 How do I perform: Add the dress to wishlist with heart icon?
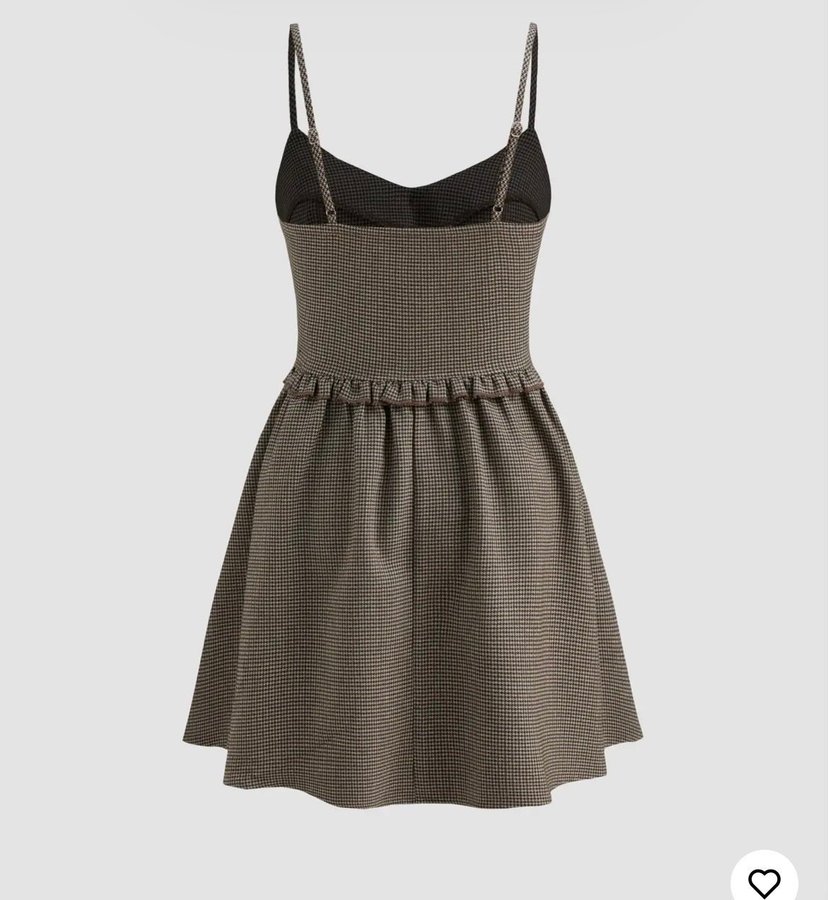[764, 882]
